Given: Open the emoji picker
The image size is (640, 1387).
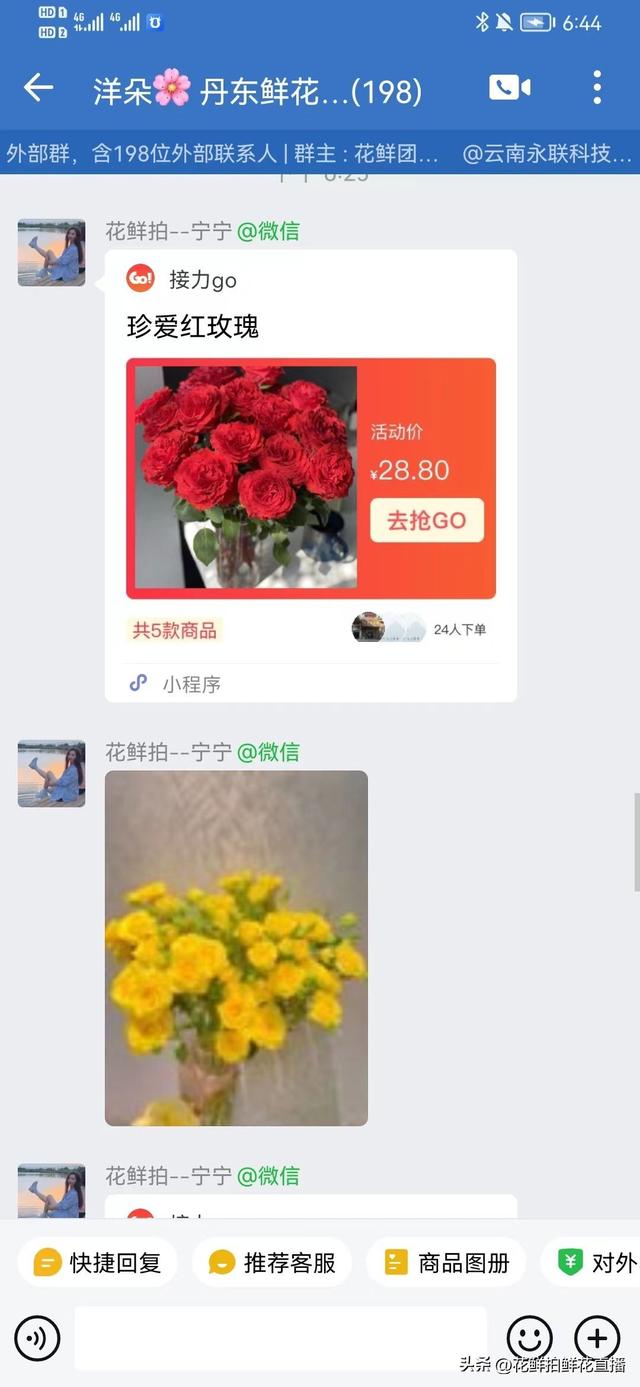Looking at the screenshot, I should tap(529, 1337).
